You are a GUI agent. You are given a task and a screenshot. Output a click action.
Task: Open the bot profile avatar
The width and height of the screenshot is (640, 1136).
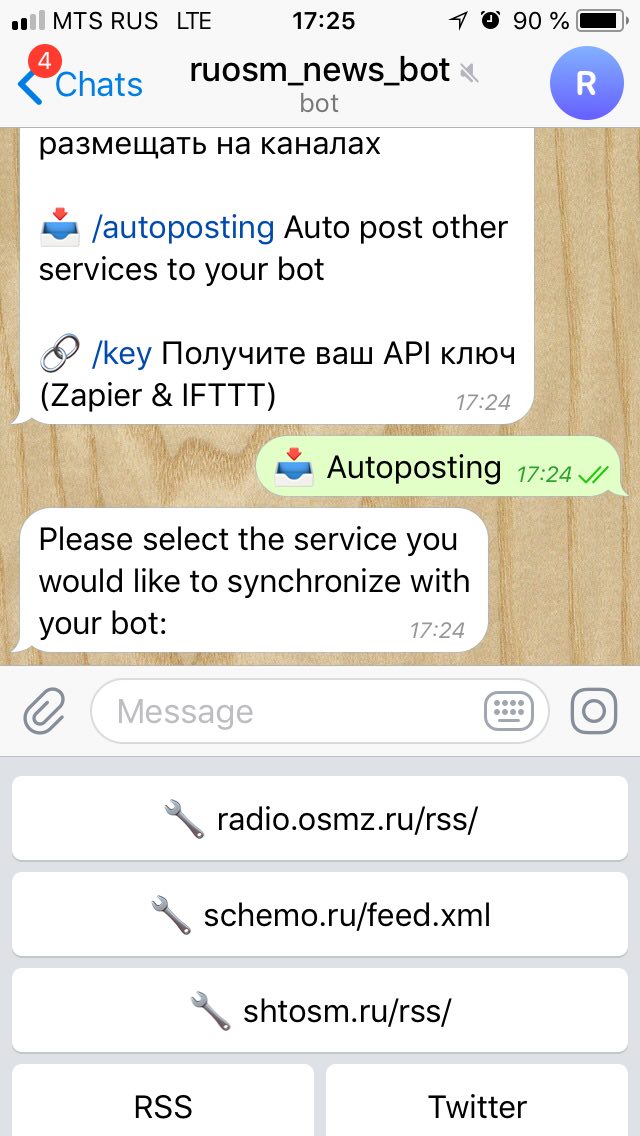click(586, 83)
